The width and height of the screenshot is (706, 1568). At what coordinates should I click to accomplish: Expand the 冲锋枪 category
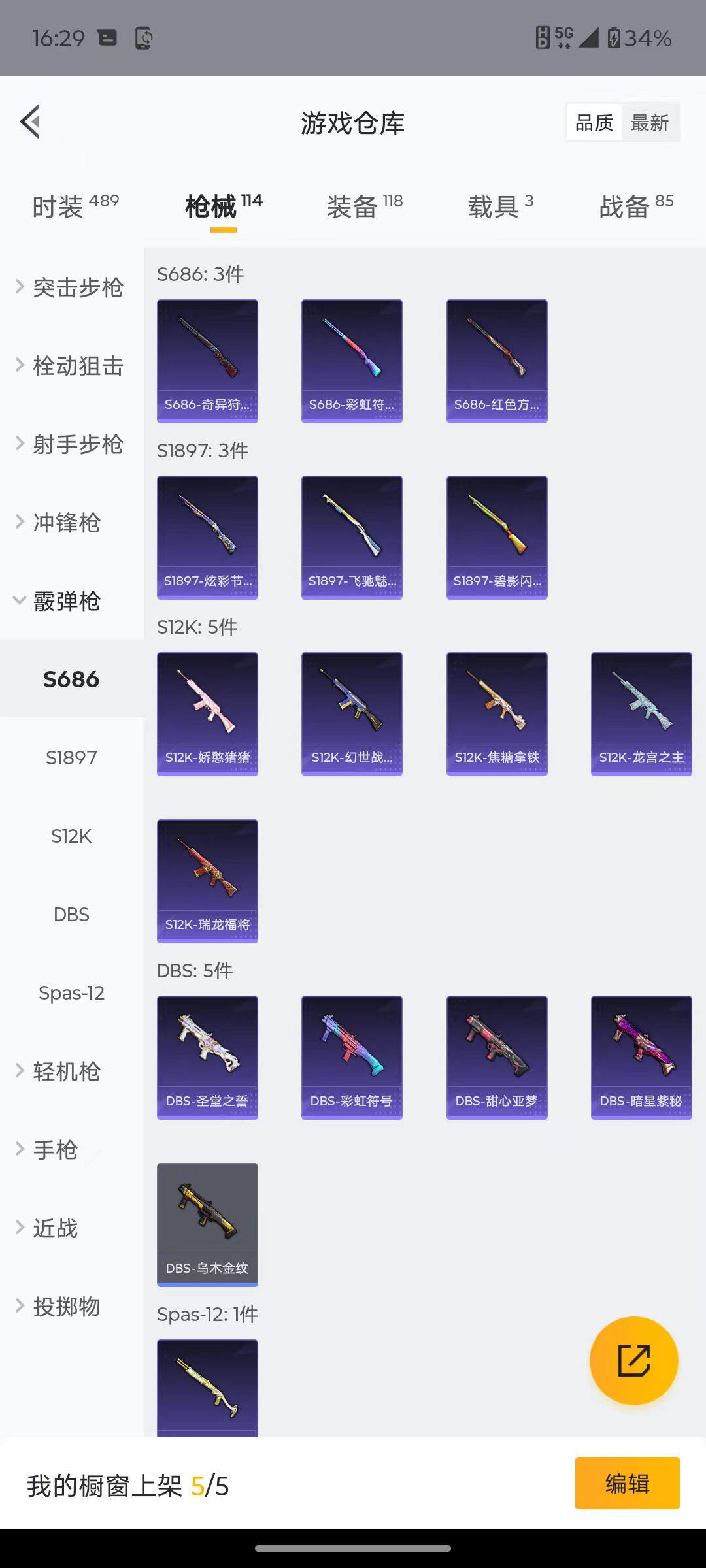[x=65, y=523]
